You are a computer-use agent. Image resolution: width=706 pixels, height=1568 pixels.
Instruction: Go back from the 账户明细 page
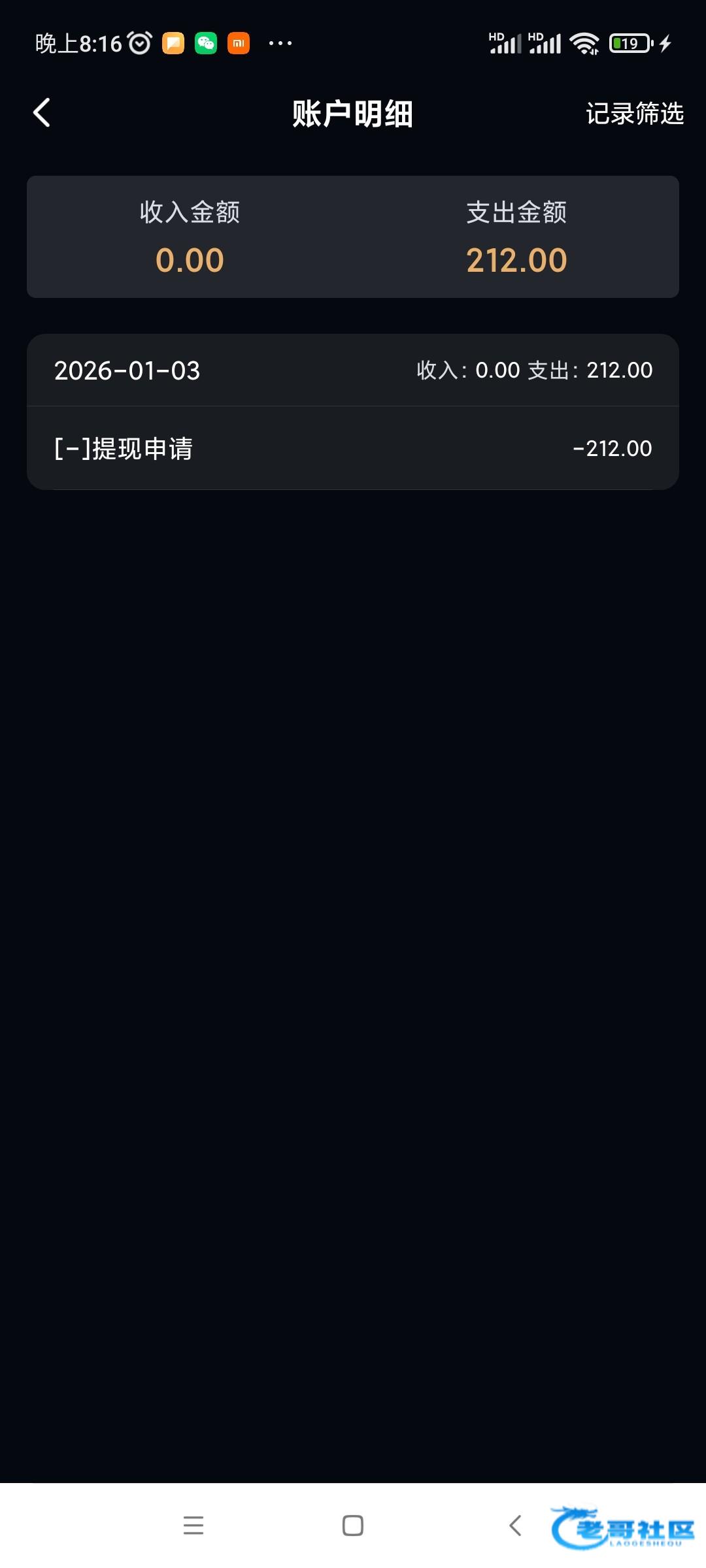42,113
